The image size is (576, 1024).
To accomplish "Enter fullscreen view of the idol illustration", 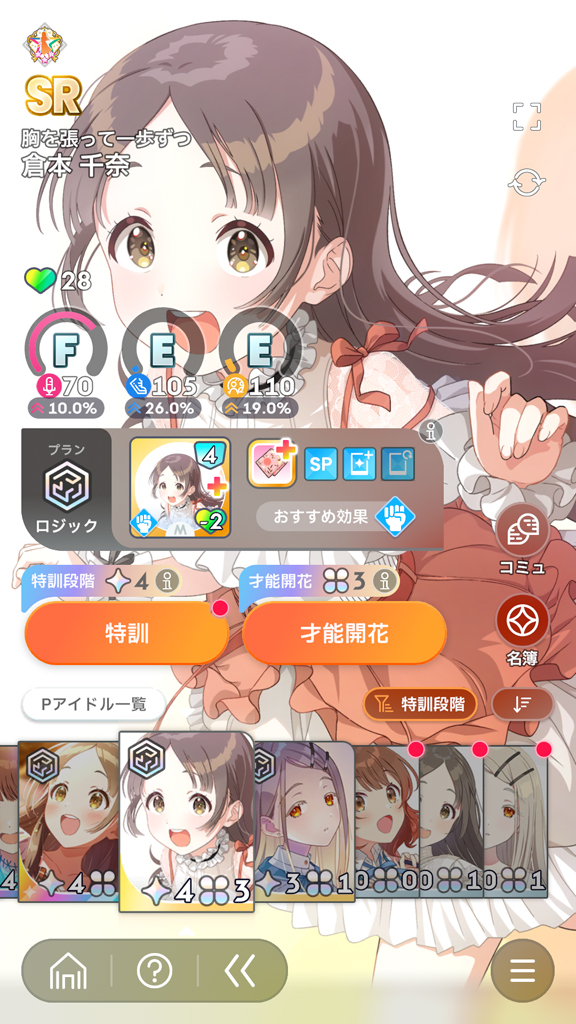I will (x=526, y=116).
